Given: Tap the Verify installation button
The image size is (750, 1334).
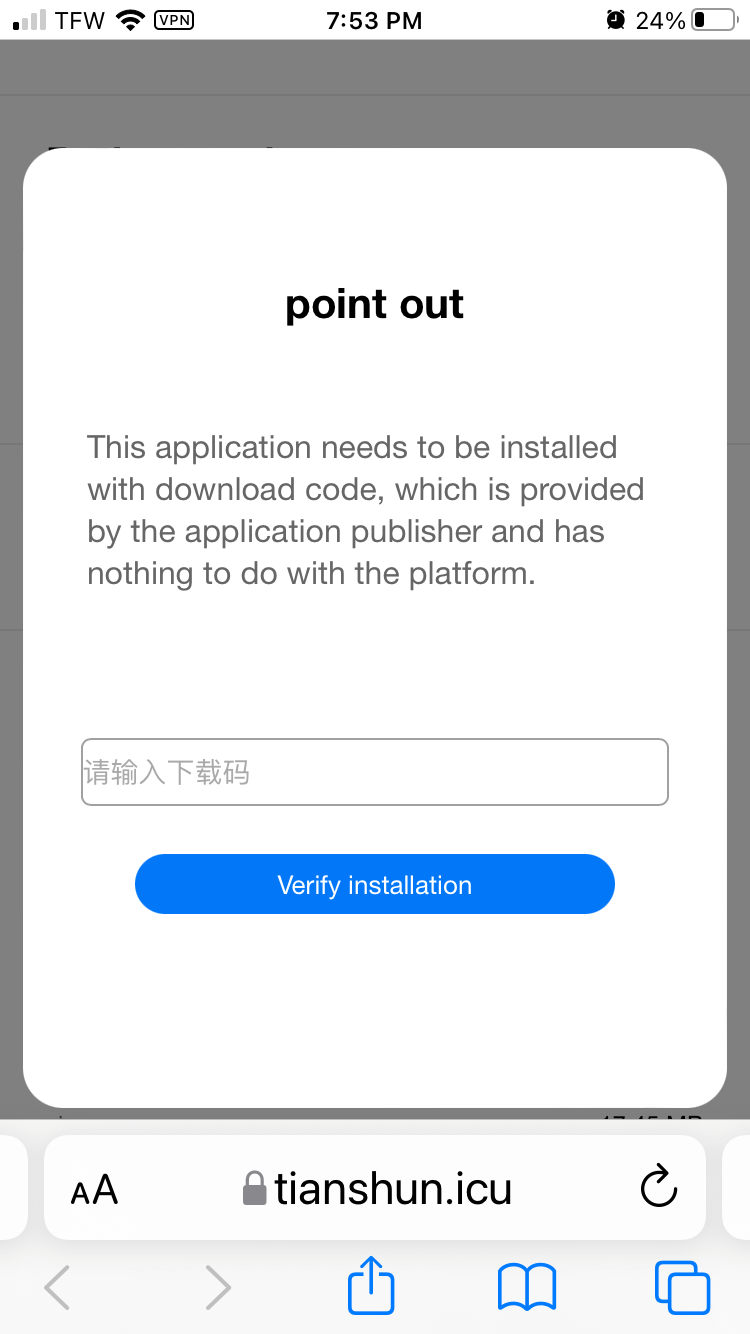Looking at the screenshot, I should click(x=374, y=884).
